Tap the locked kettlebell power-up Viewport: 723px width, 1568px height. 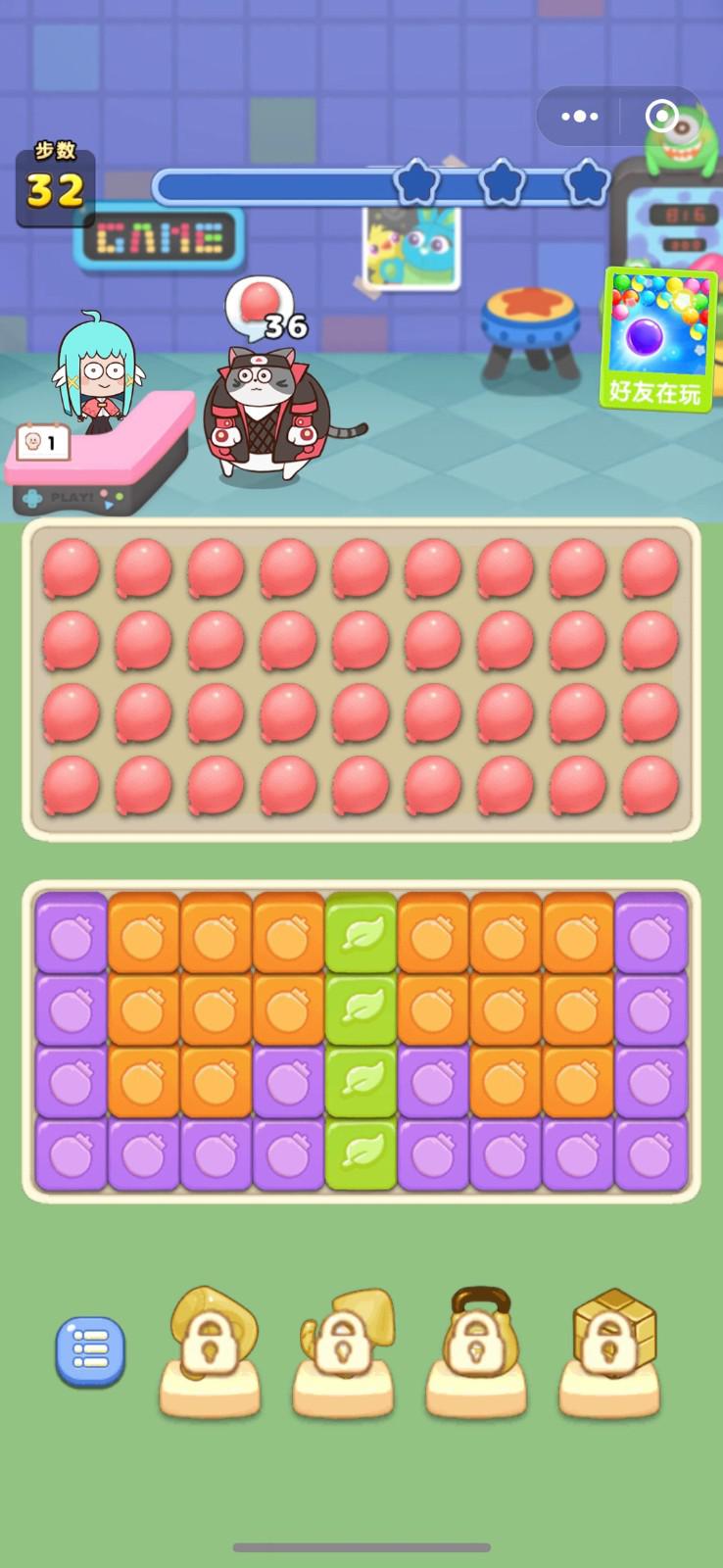click(477, 1345)
